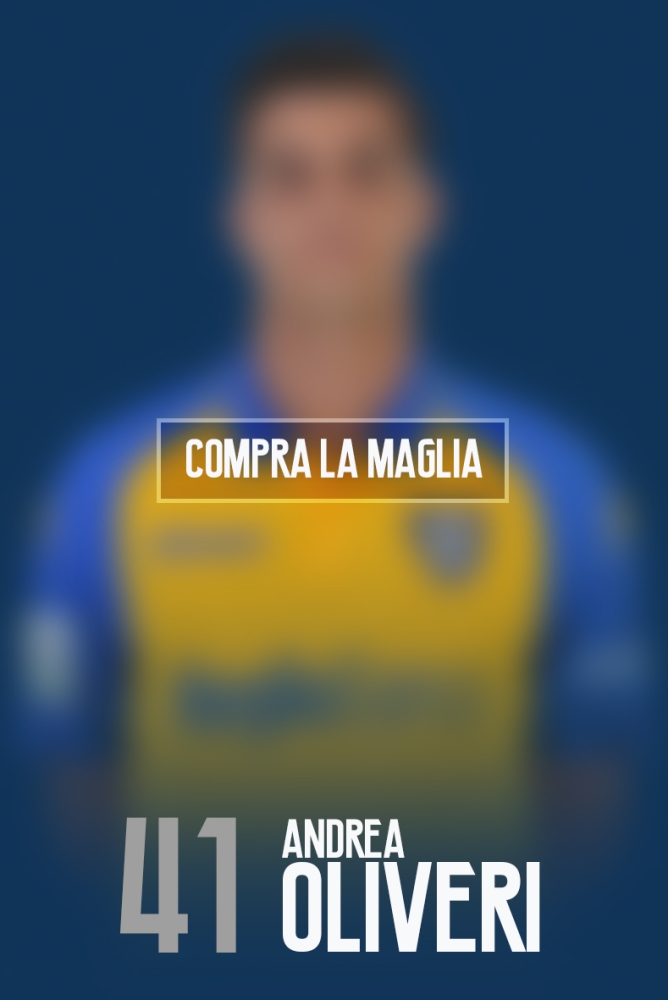Tap the Compra la maglia button
Viewport: 668px width, 1000px height.
[333, 460]
